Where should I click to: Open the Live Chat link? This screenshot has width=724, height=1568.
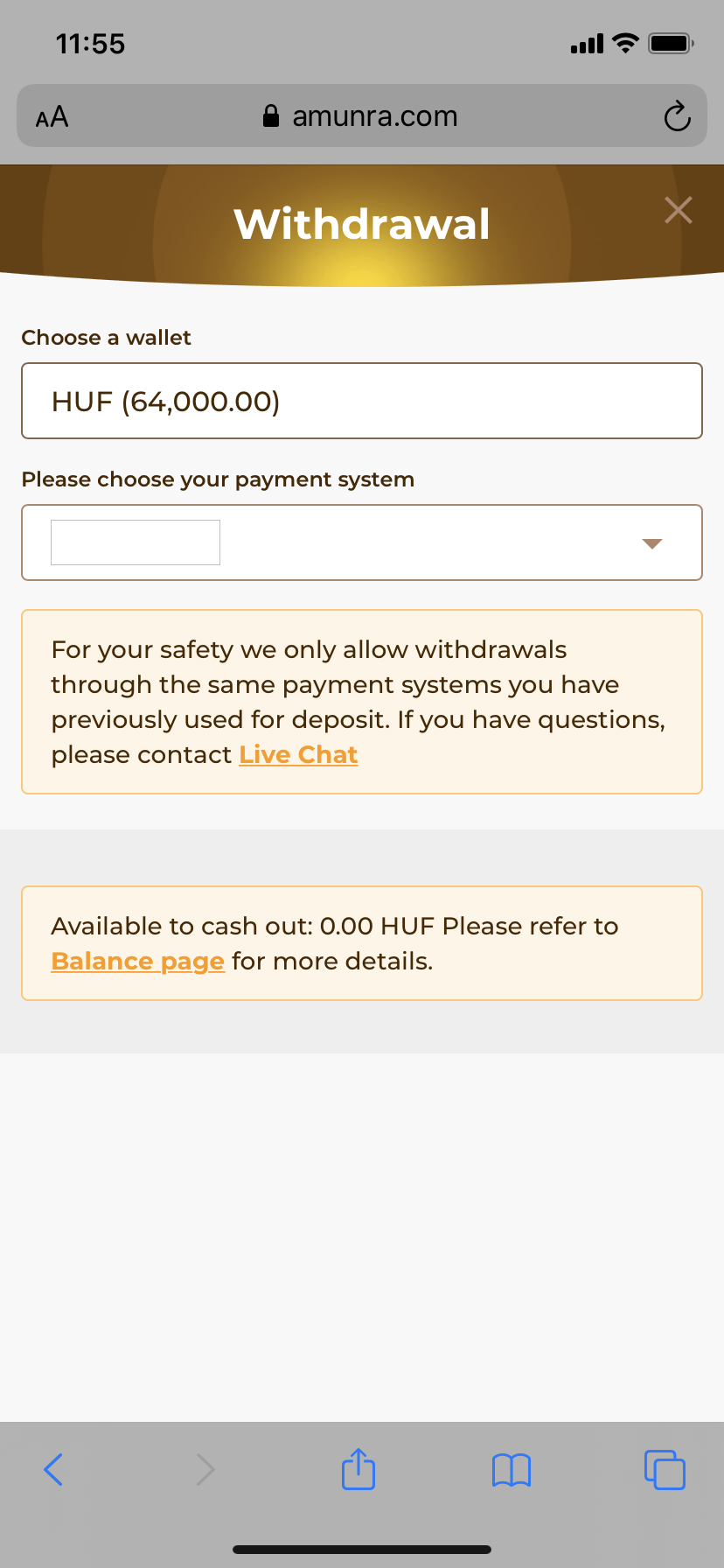coord(298,754)
